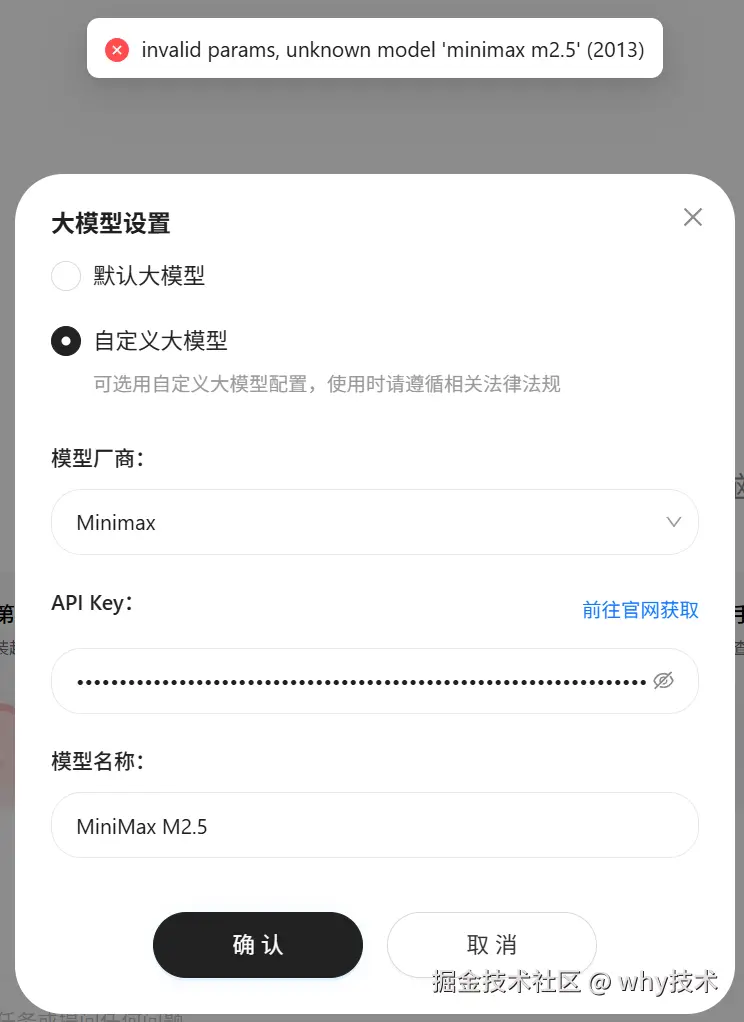This screenshot has height=1022, width=744.
Task: Confirm with the 确认 button
Action: point(257,944)
